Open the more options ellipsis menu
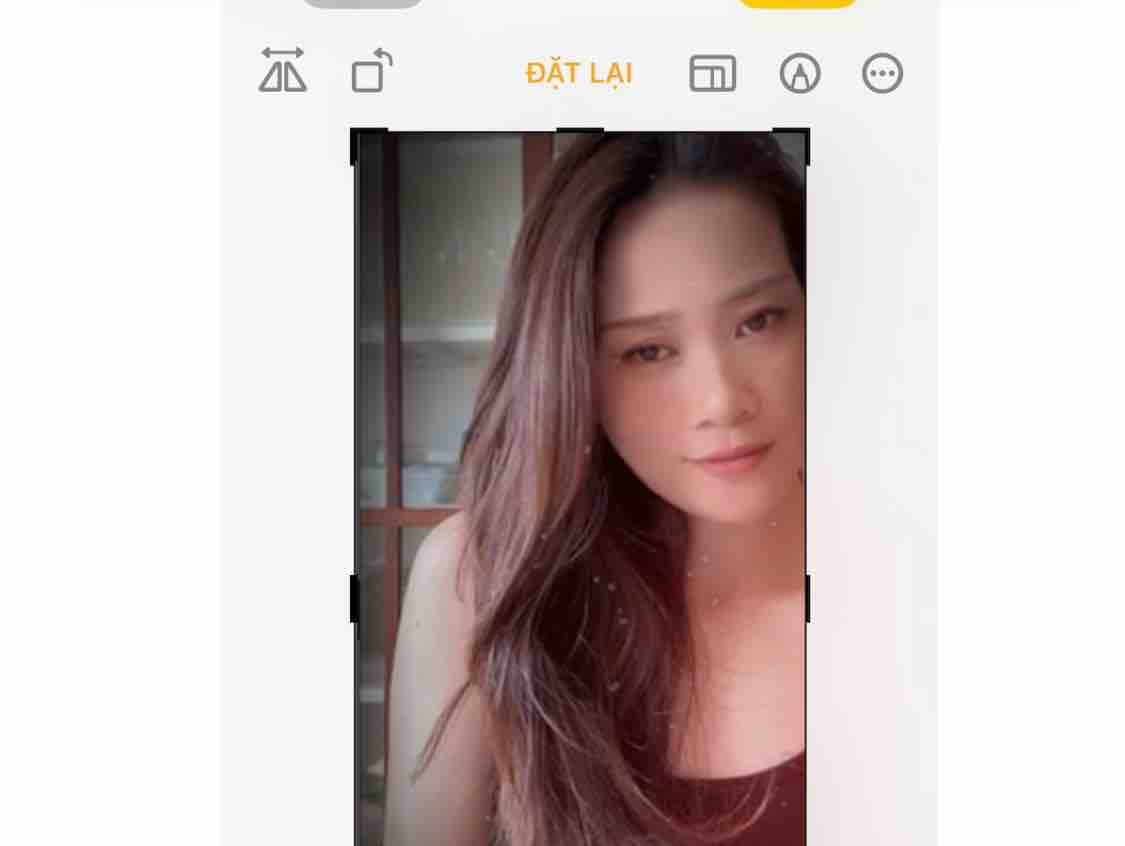1125x846 pixels. click(x=882, y=74)
